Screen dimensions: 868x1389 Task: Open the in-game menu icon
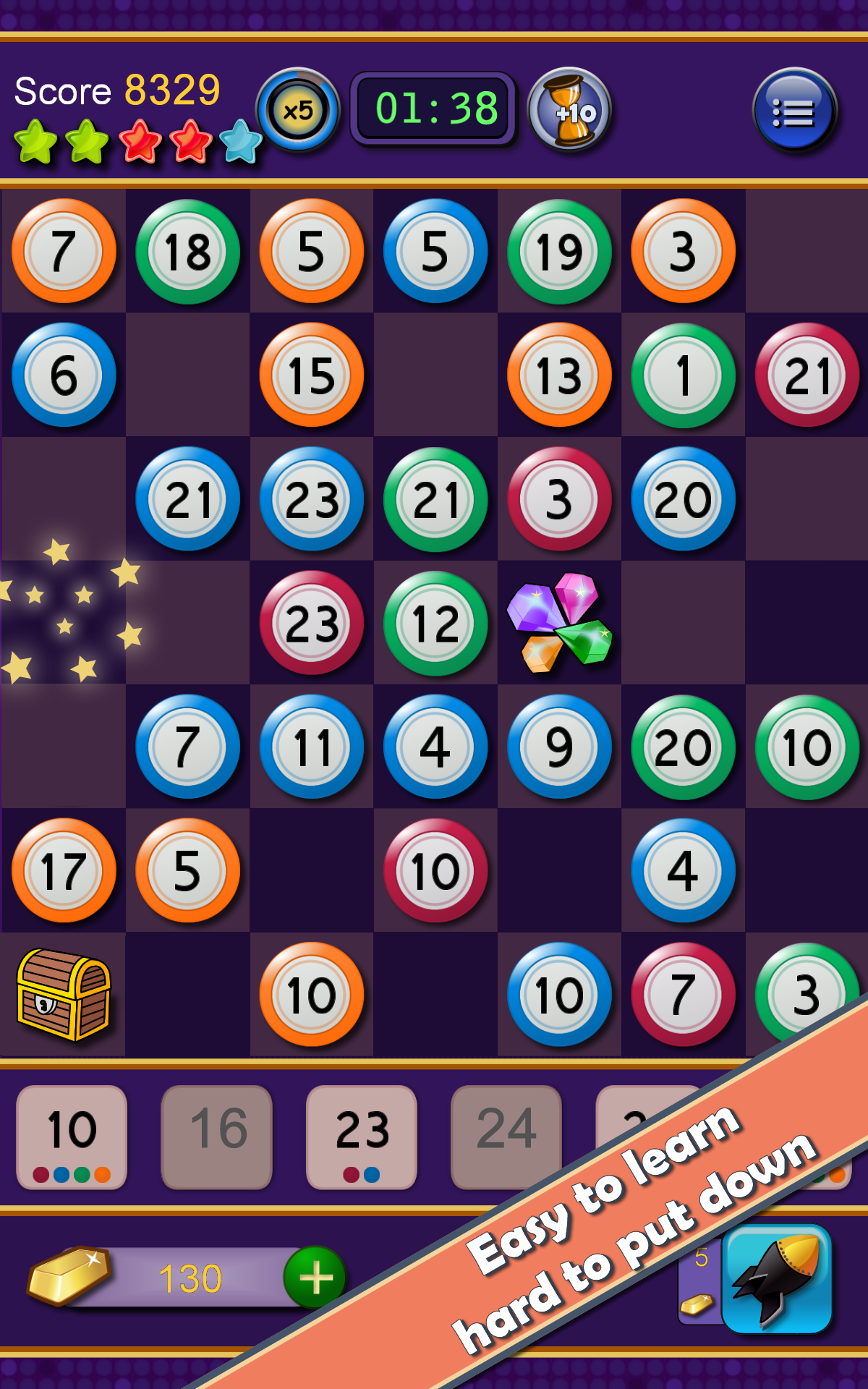tap(793, 109)
